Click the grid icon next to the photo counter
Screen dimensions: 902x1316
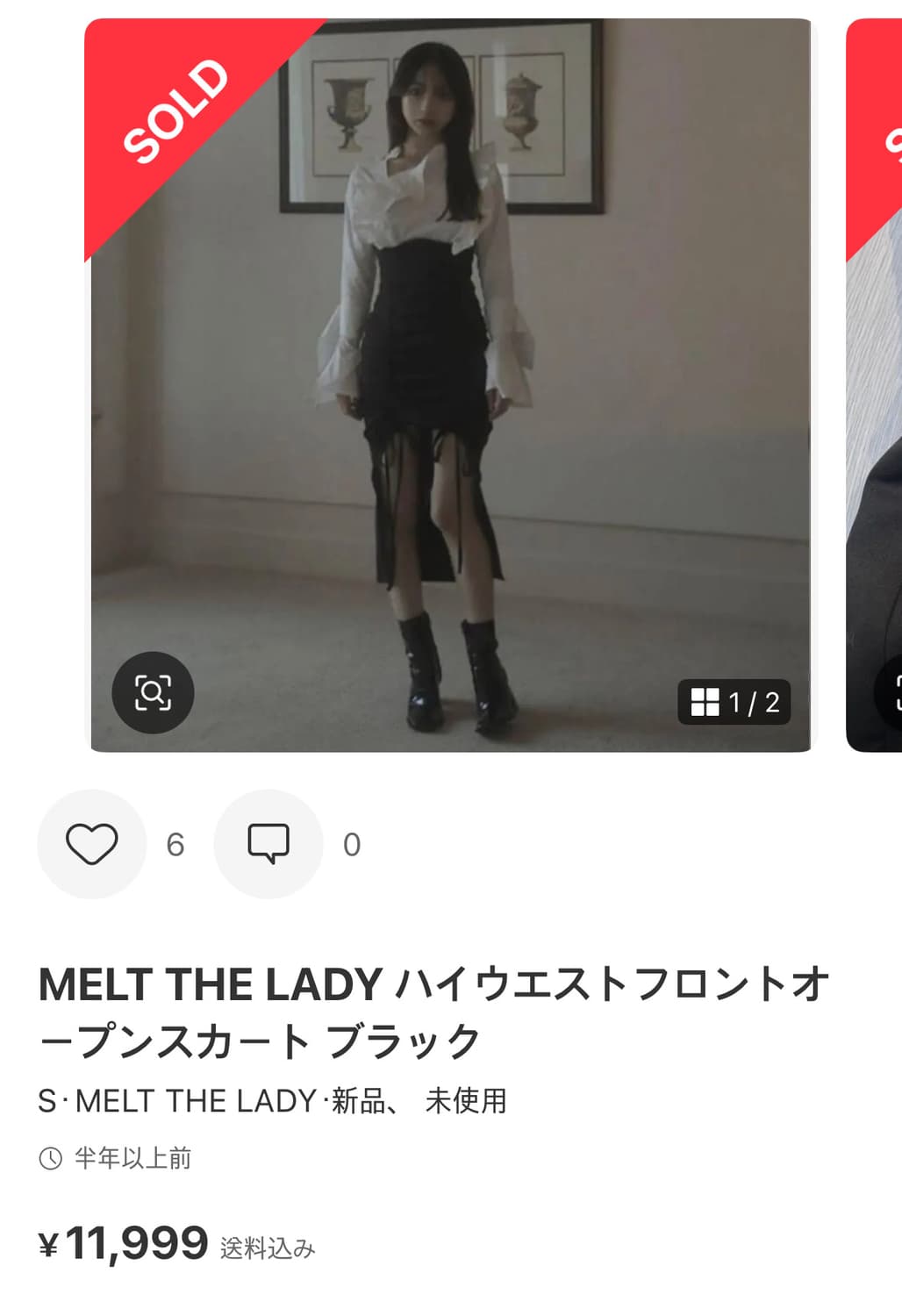pyautogui.click(x=705, y=702)
